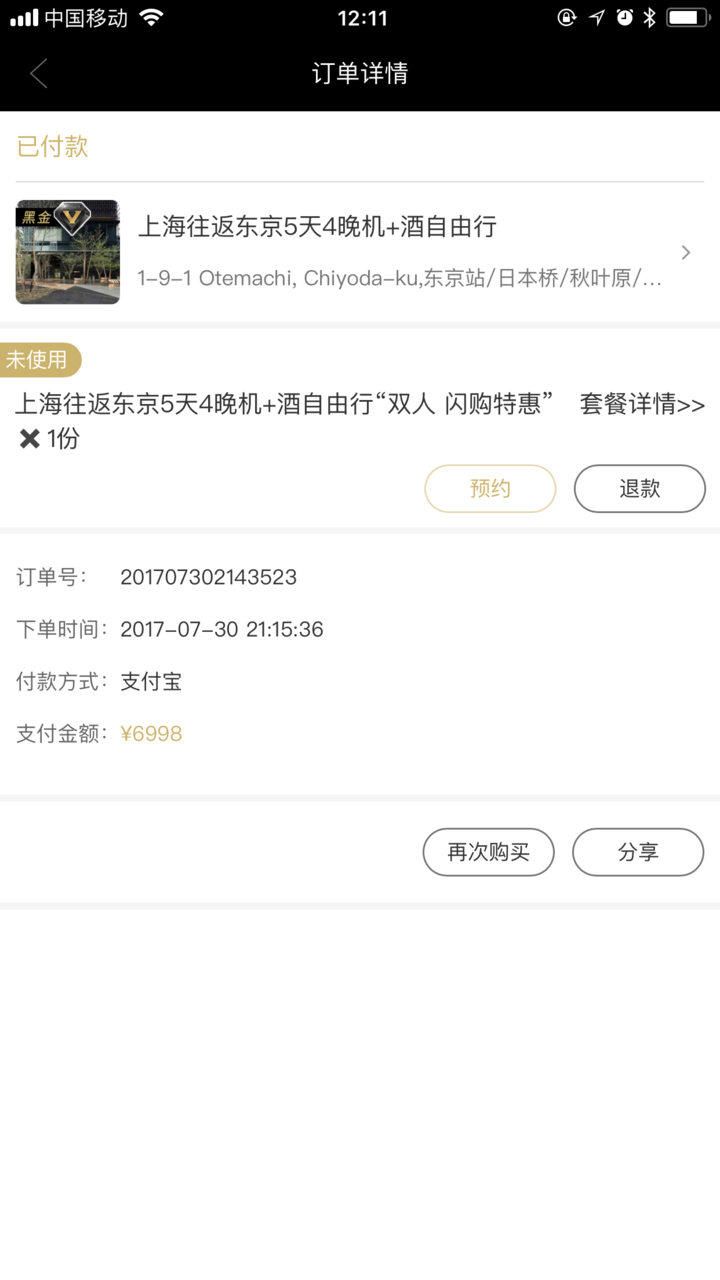Open 套餐详情>> package details link
This screenshot has width=720, height=1280.
pos(642,404)
